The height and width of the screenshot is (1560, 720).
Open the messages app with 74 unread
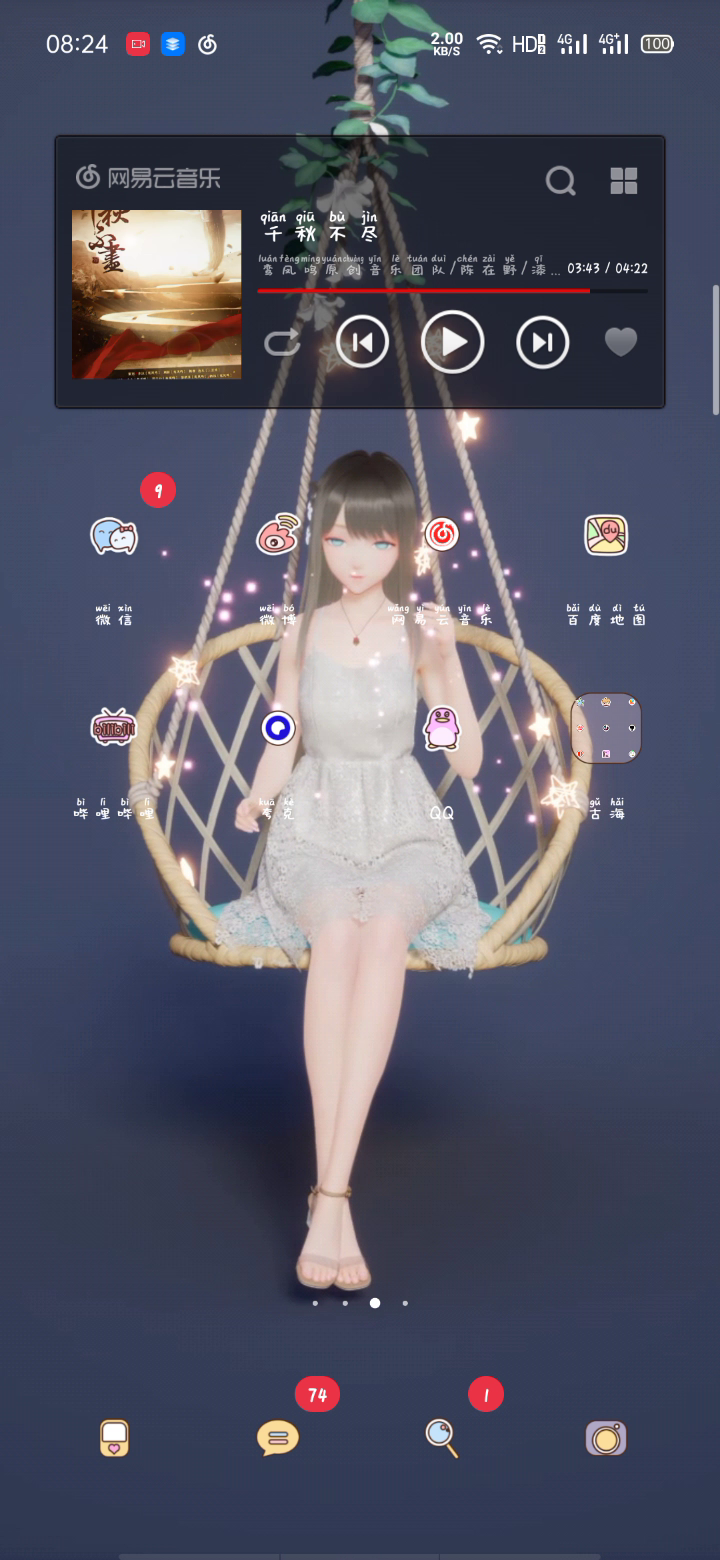278,1438
